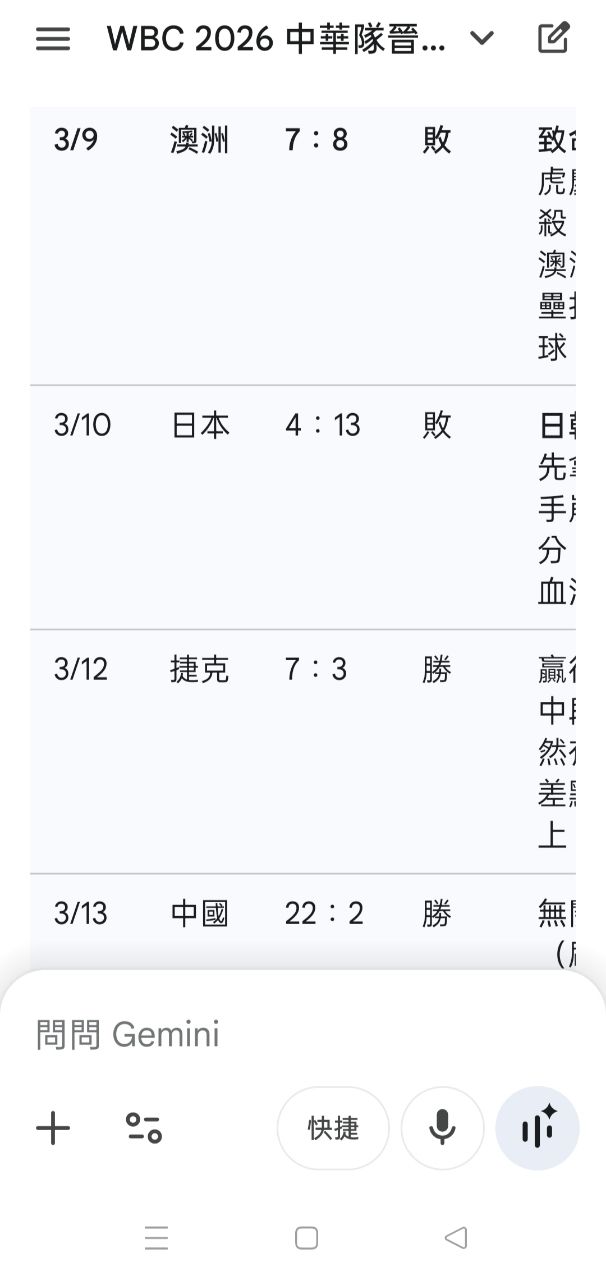Type in the 問問 Gemini field
Screen dimensions: 606x1280
(x=300, y=1034)
